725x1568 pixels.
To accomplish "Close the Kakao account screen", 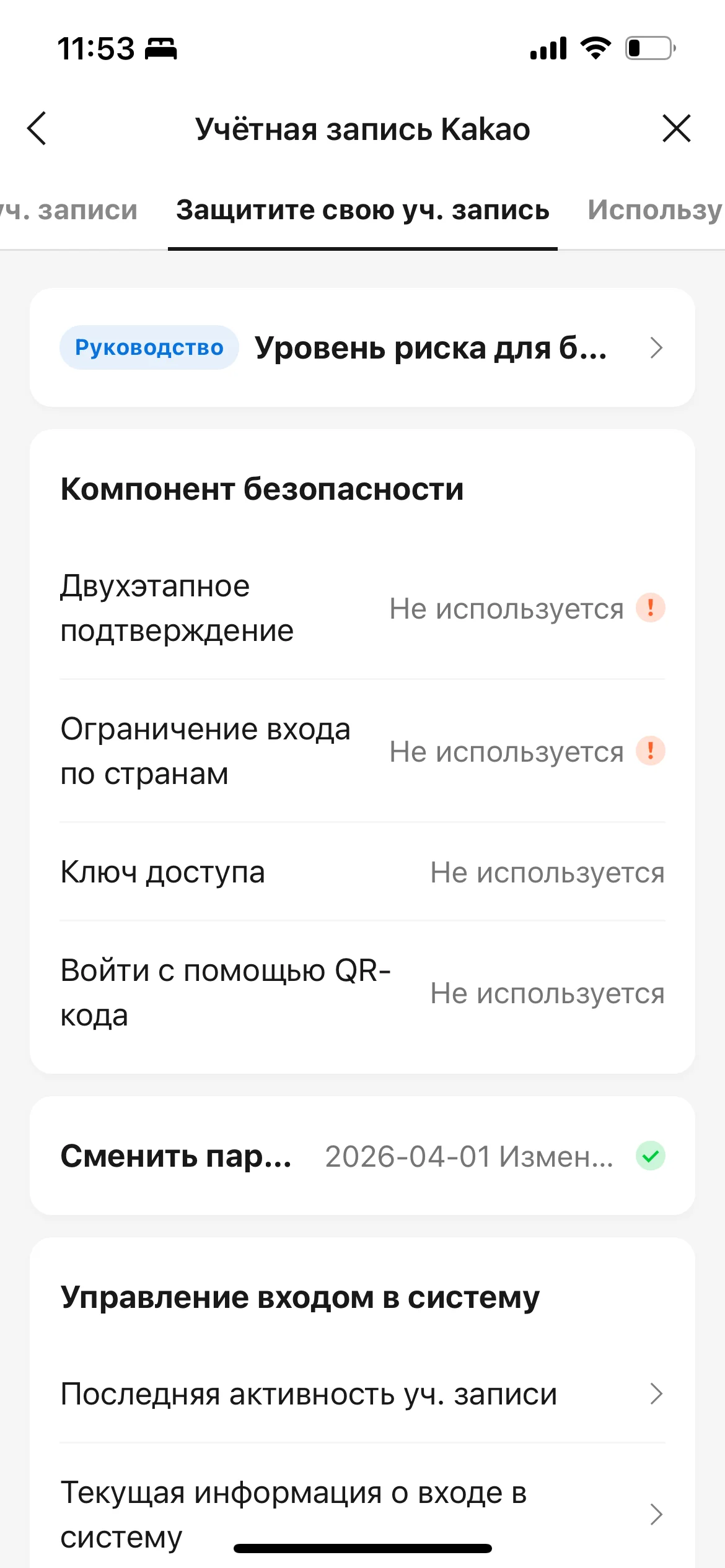I will [676, 129].
